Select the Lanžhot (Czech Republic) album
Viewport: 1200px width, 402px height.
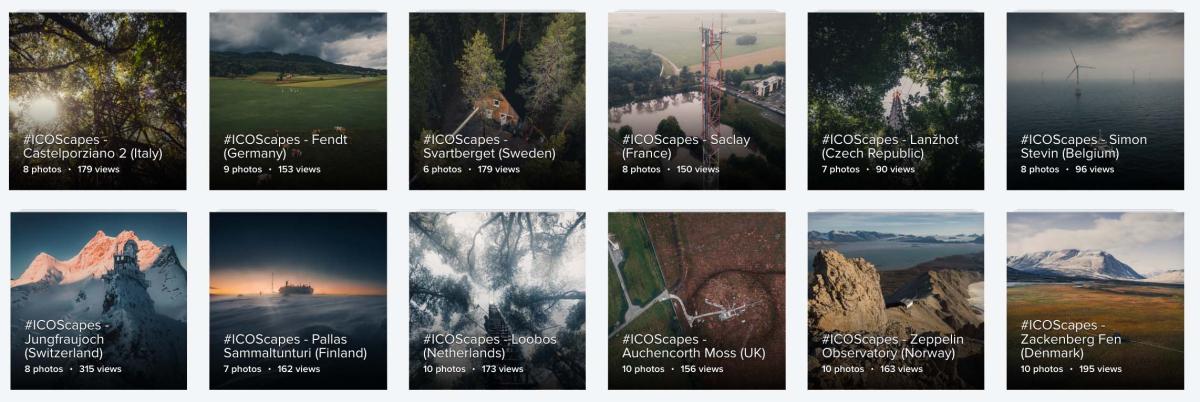click(x=895, y=100)
